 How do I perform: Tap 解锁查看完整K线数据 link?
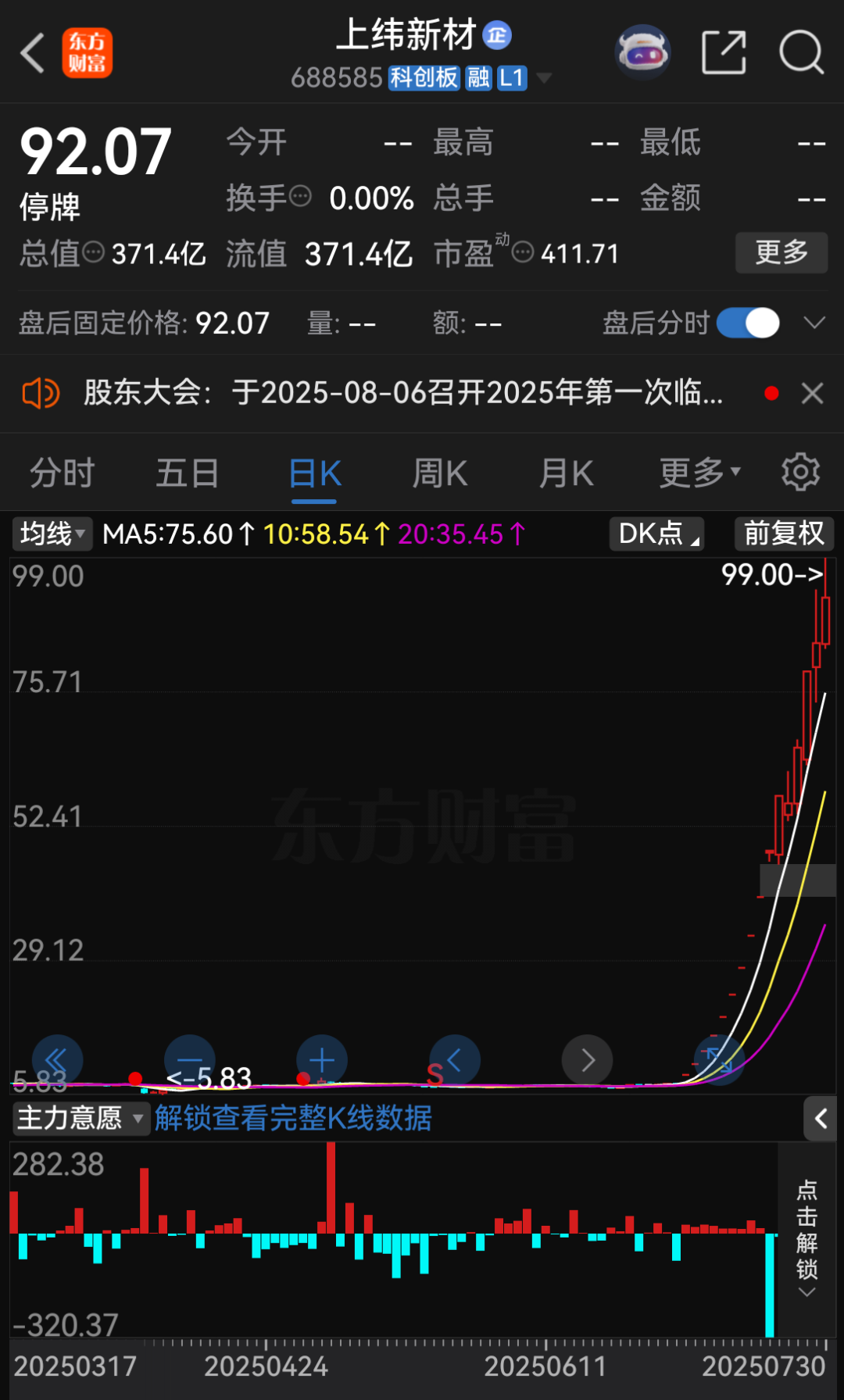point(293,1119)
